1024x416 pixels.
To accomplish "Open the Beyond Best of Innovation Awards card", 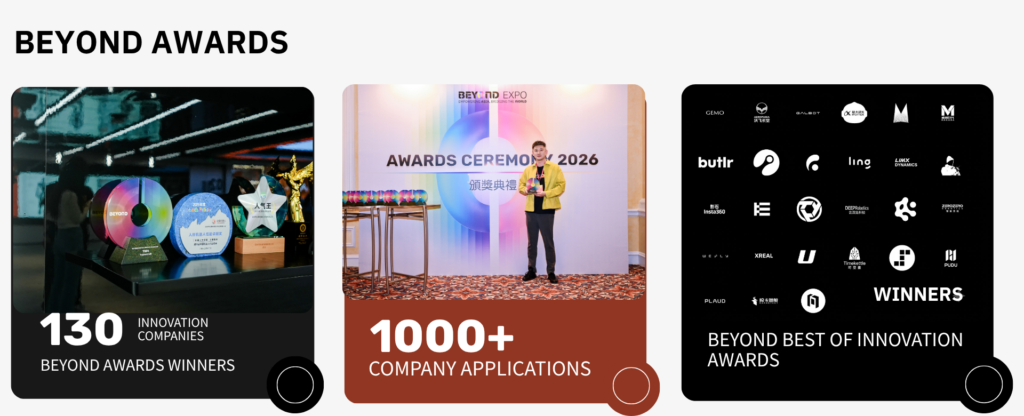I will [837, 242].
